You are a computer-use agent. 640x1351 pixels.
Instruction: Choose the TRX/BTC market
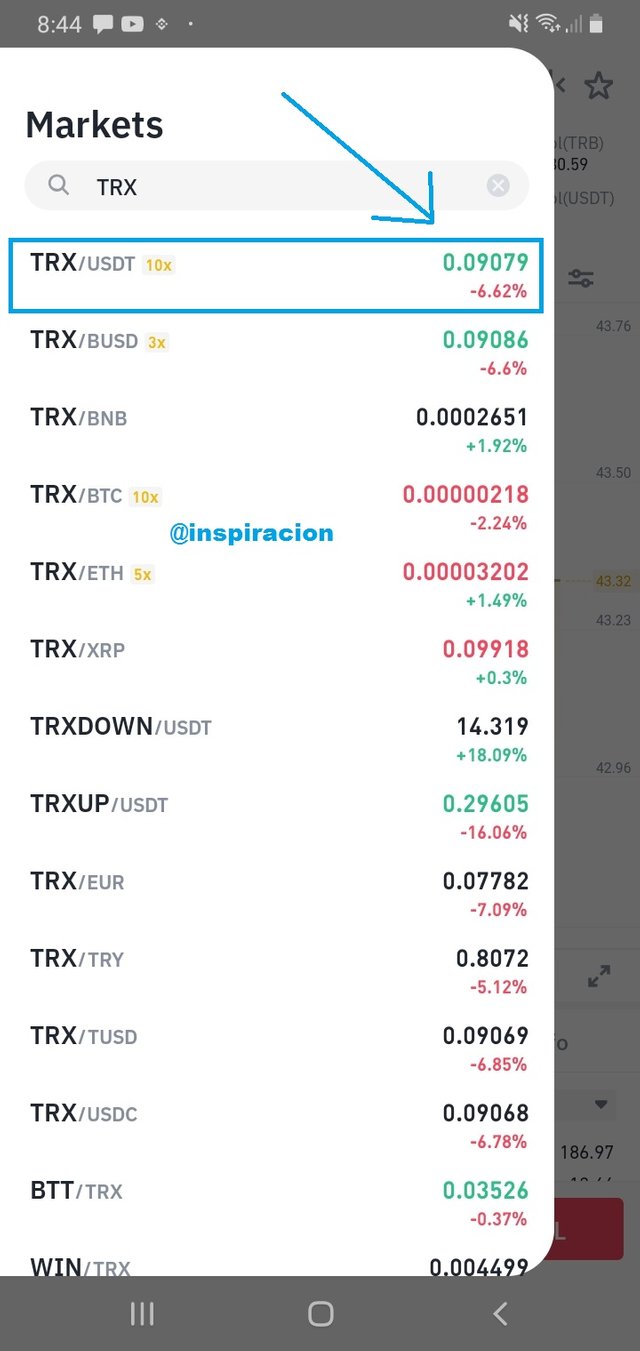tap(276, 508)
